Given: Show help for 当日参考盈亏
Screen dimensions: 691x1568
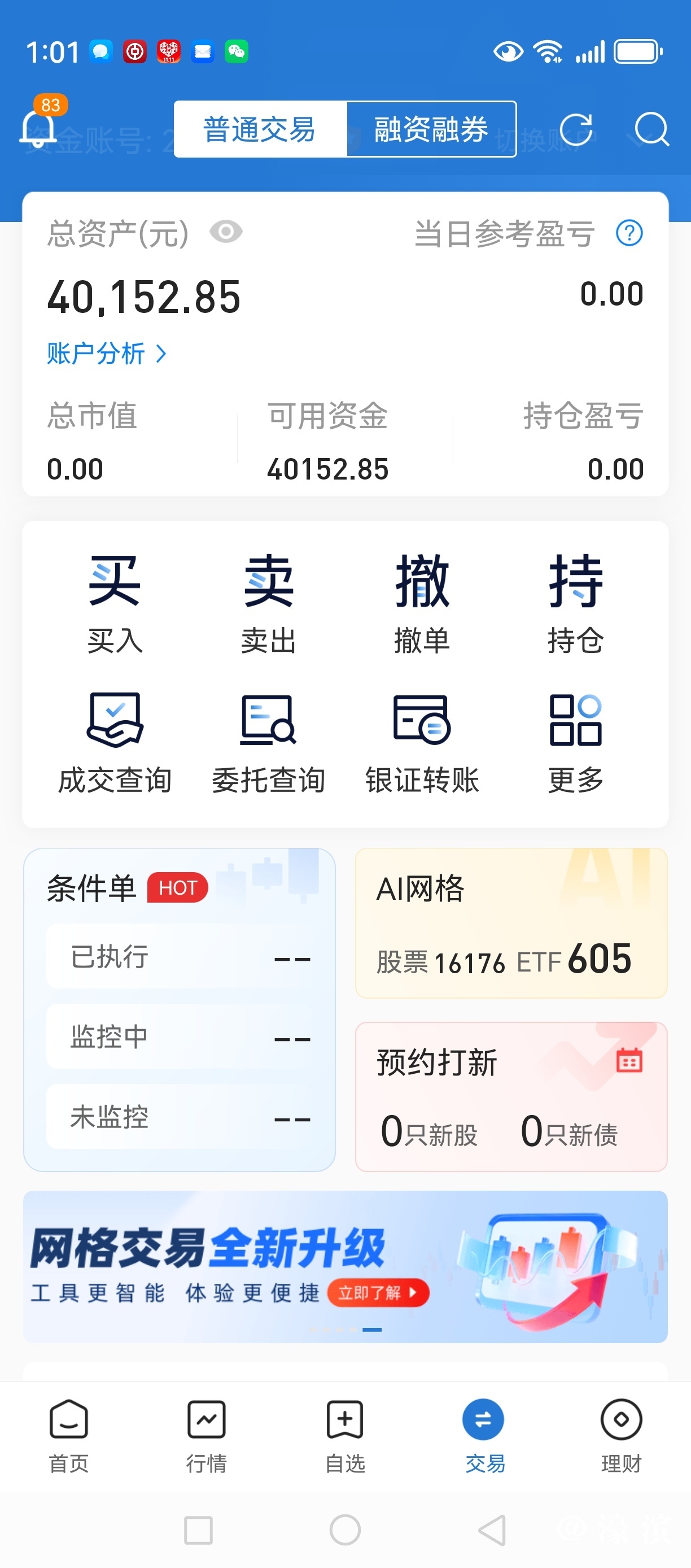Looking at the screenshot, I should pyautogui.click(x=629, y=233).
